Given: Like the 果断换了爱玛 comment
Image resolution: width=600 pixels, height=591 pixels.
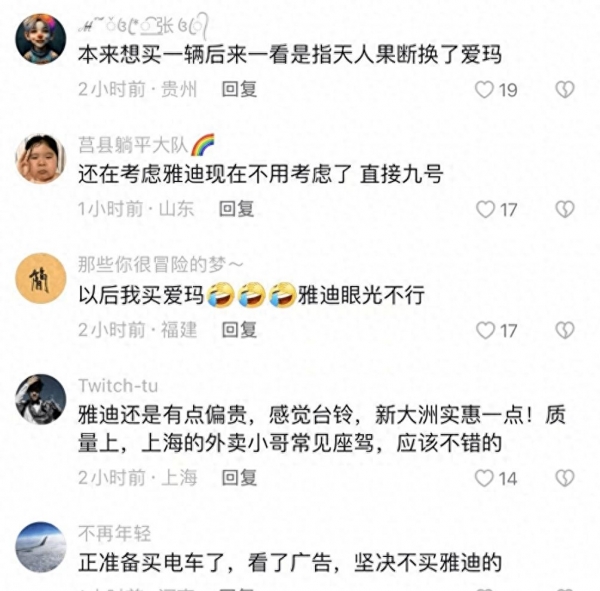Looking at the screenshot, I should pos(486,90).
